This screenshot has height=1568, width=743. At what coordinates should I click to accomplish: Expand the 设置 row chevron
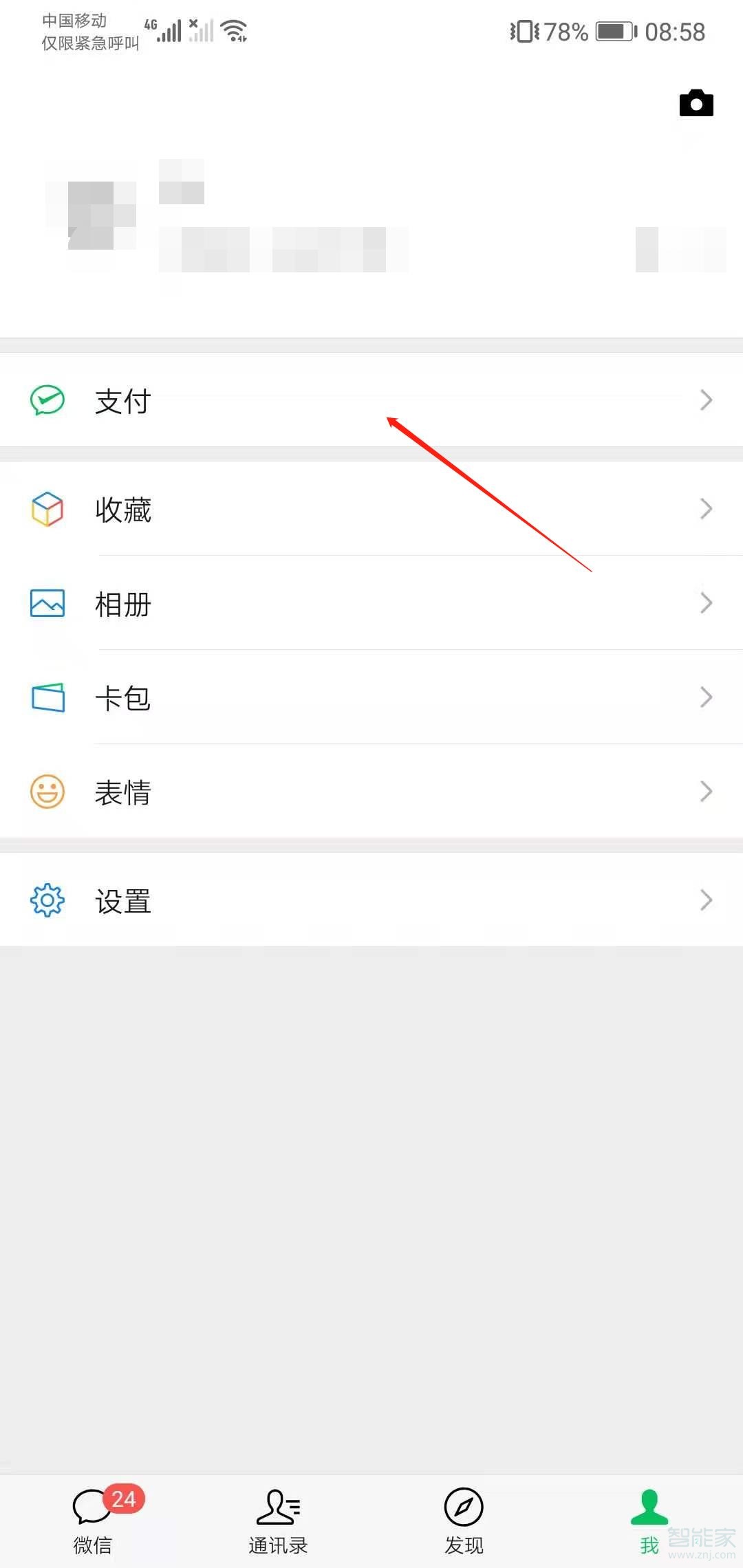coord(706,900)
